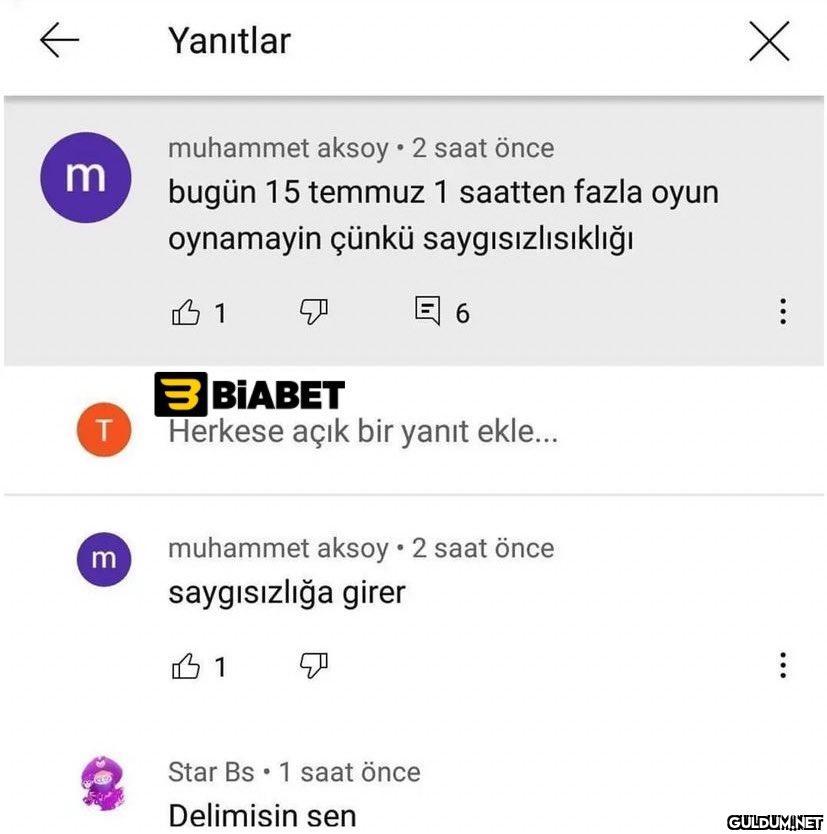827x834 pixels.
Task: Open muhammet aksoy's avatar on top comment
Action: point(85,178)
